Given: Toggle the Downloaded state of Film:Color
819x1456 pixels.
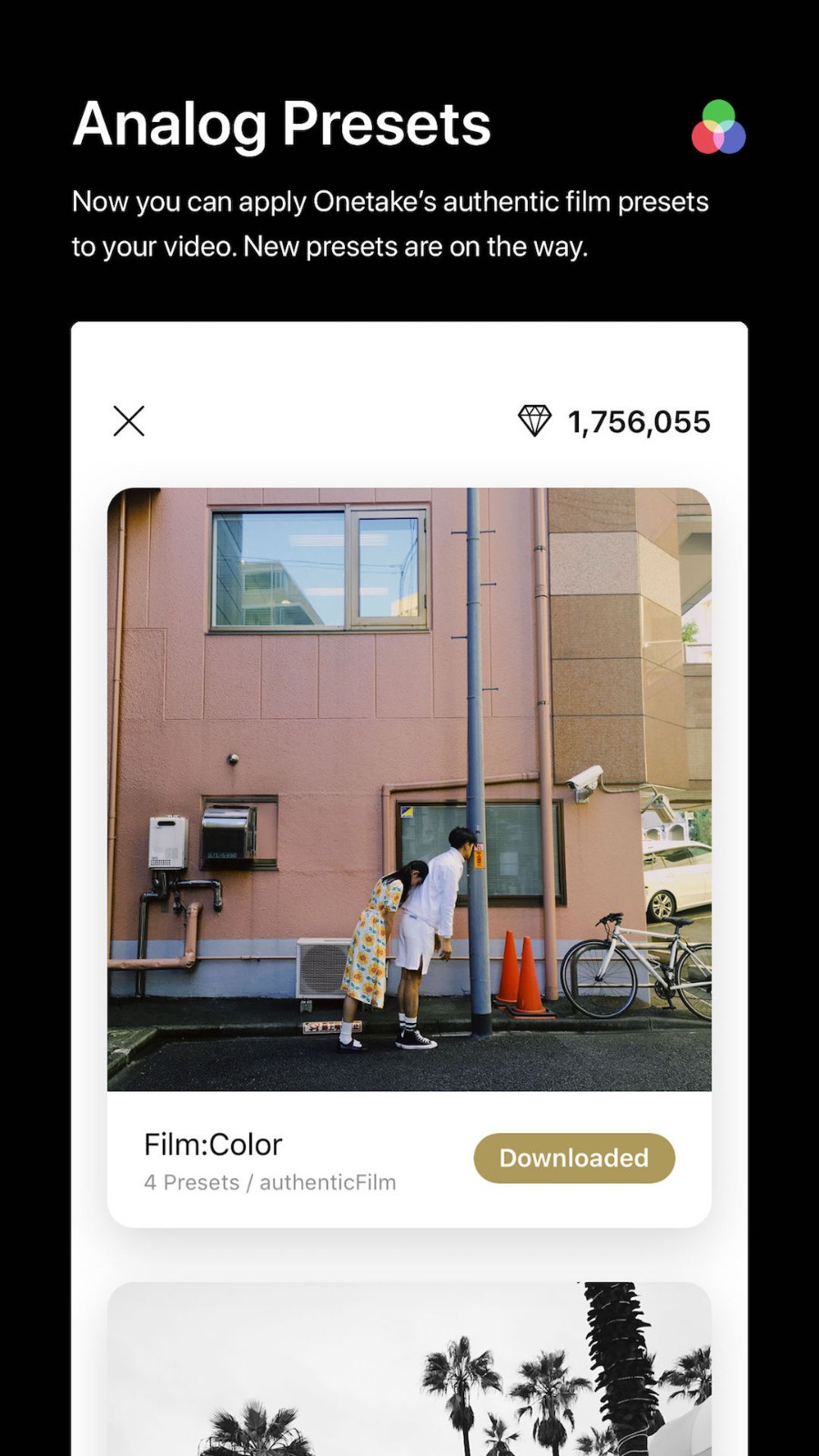Looking at the screenshot, I should click(573, 1158).
